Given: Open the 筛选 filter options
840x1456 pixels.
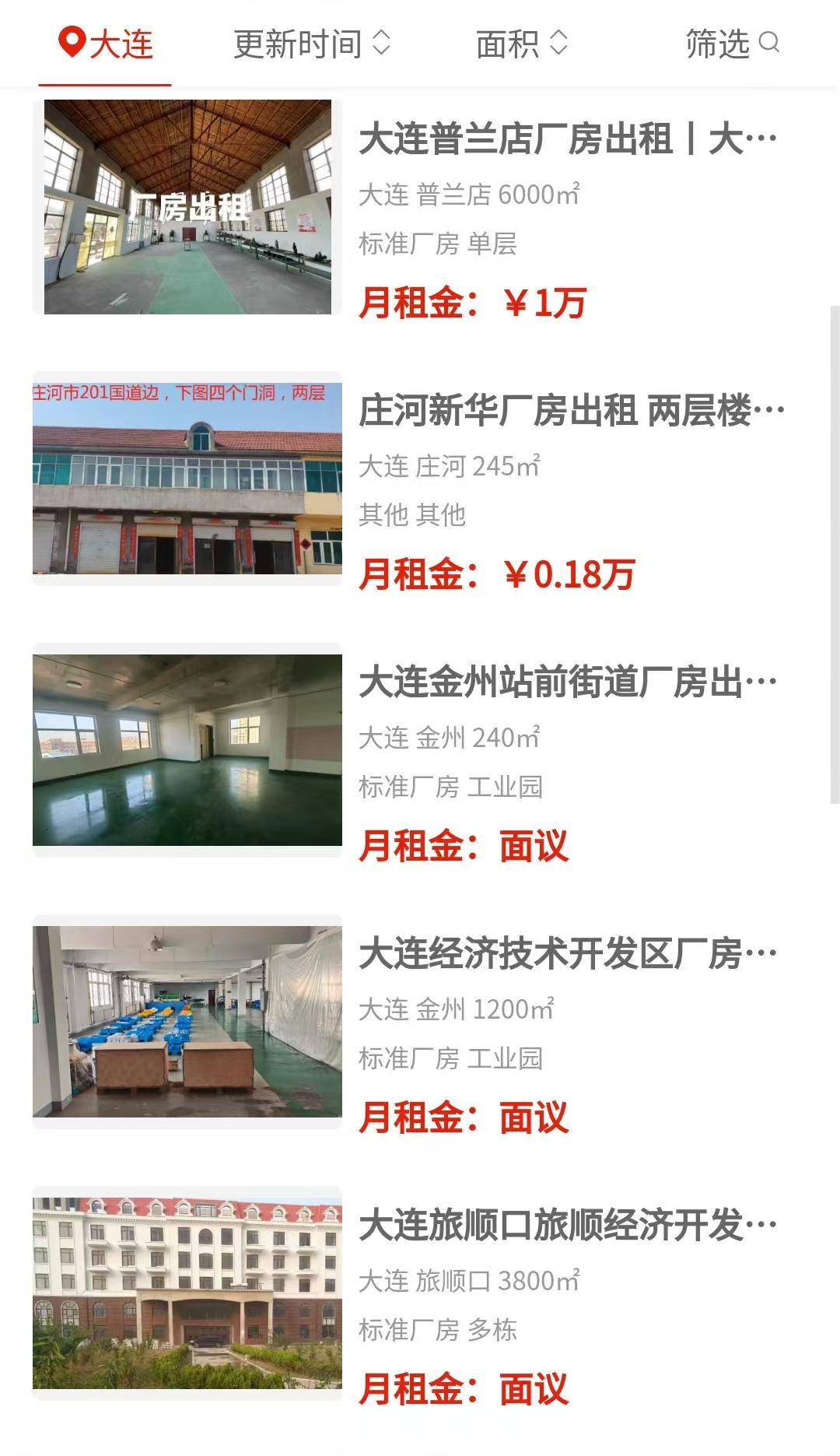Looking at the screenshot, I should 731,44.
